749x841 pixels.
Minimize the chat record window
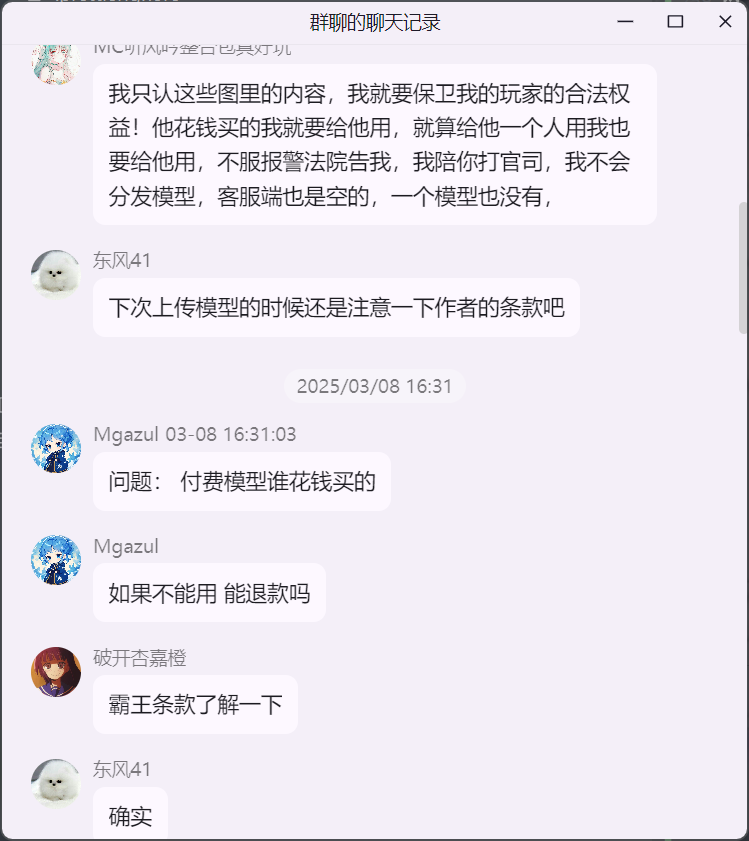click(626, 22)
